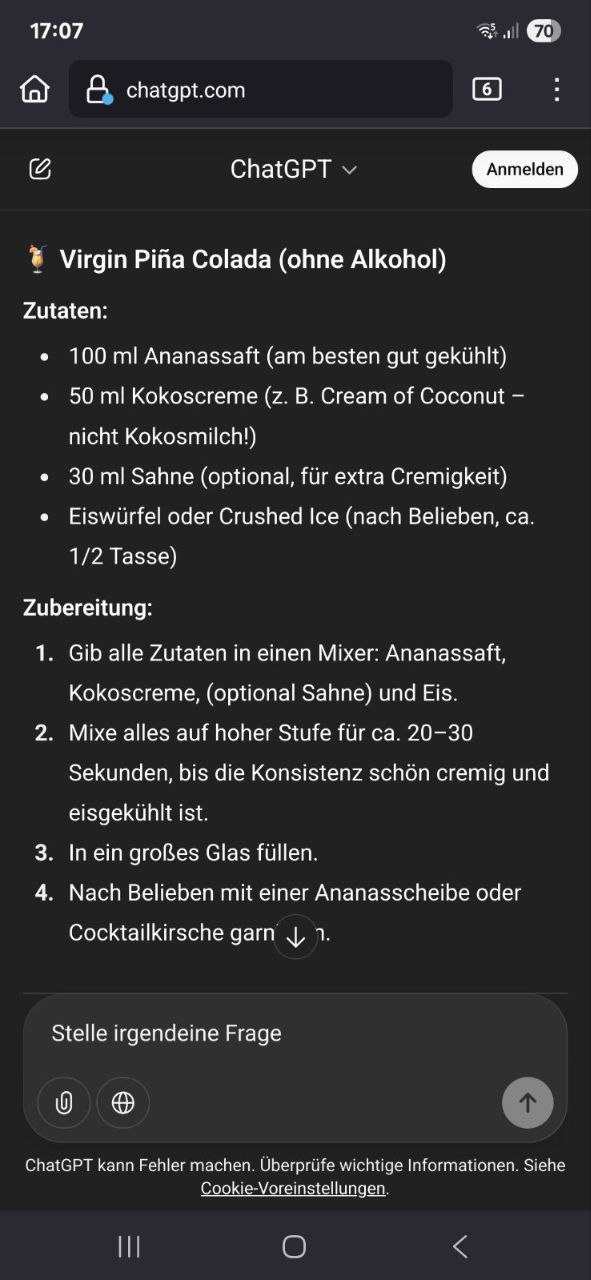The height and width of the screenshot is (1280, 591).
Task: Tap the Anmelden button
Action: click(x=525, y=169)
